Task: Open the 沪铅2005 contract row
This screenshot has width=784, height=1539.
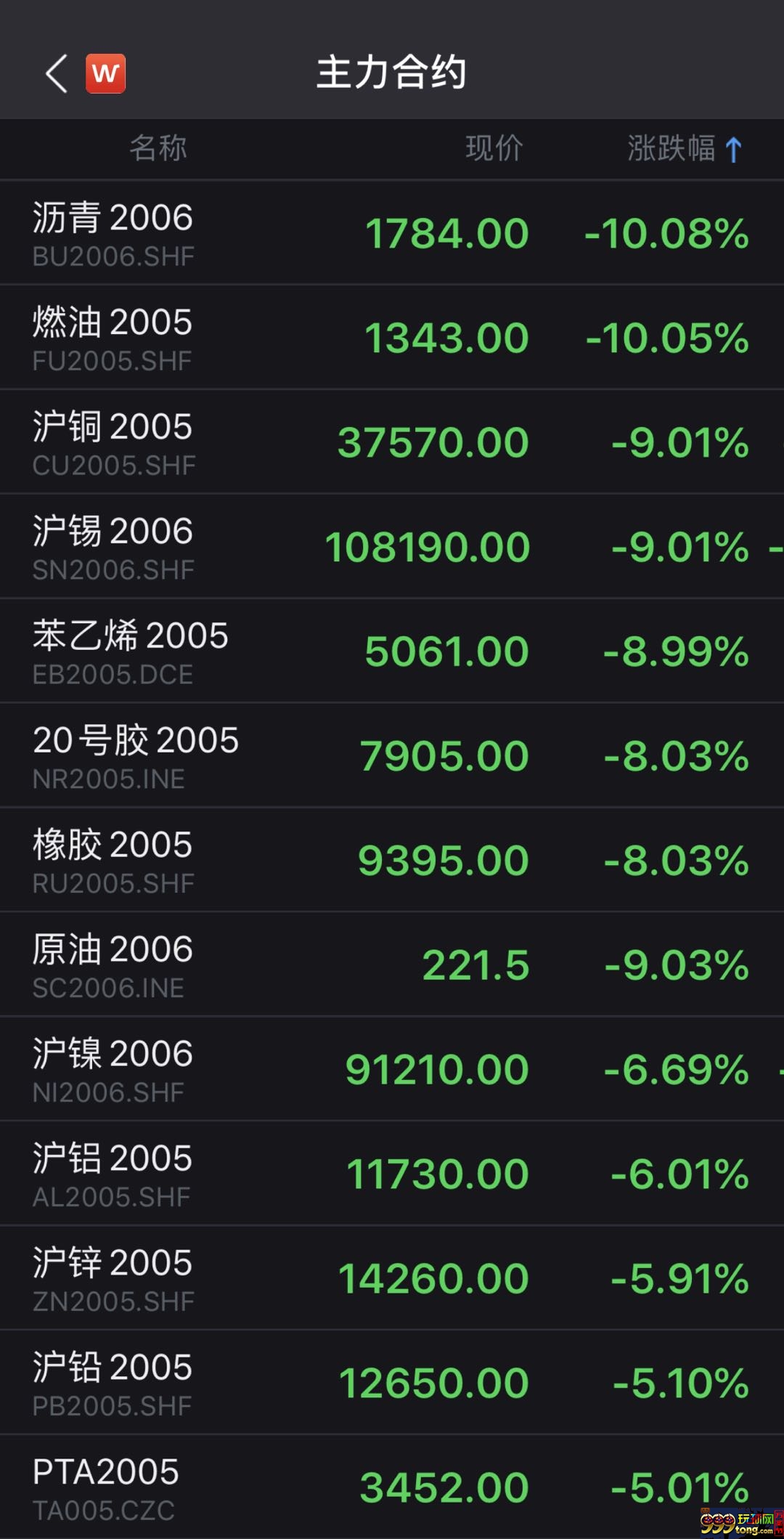Action: tap(392, 1383)
